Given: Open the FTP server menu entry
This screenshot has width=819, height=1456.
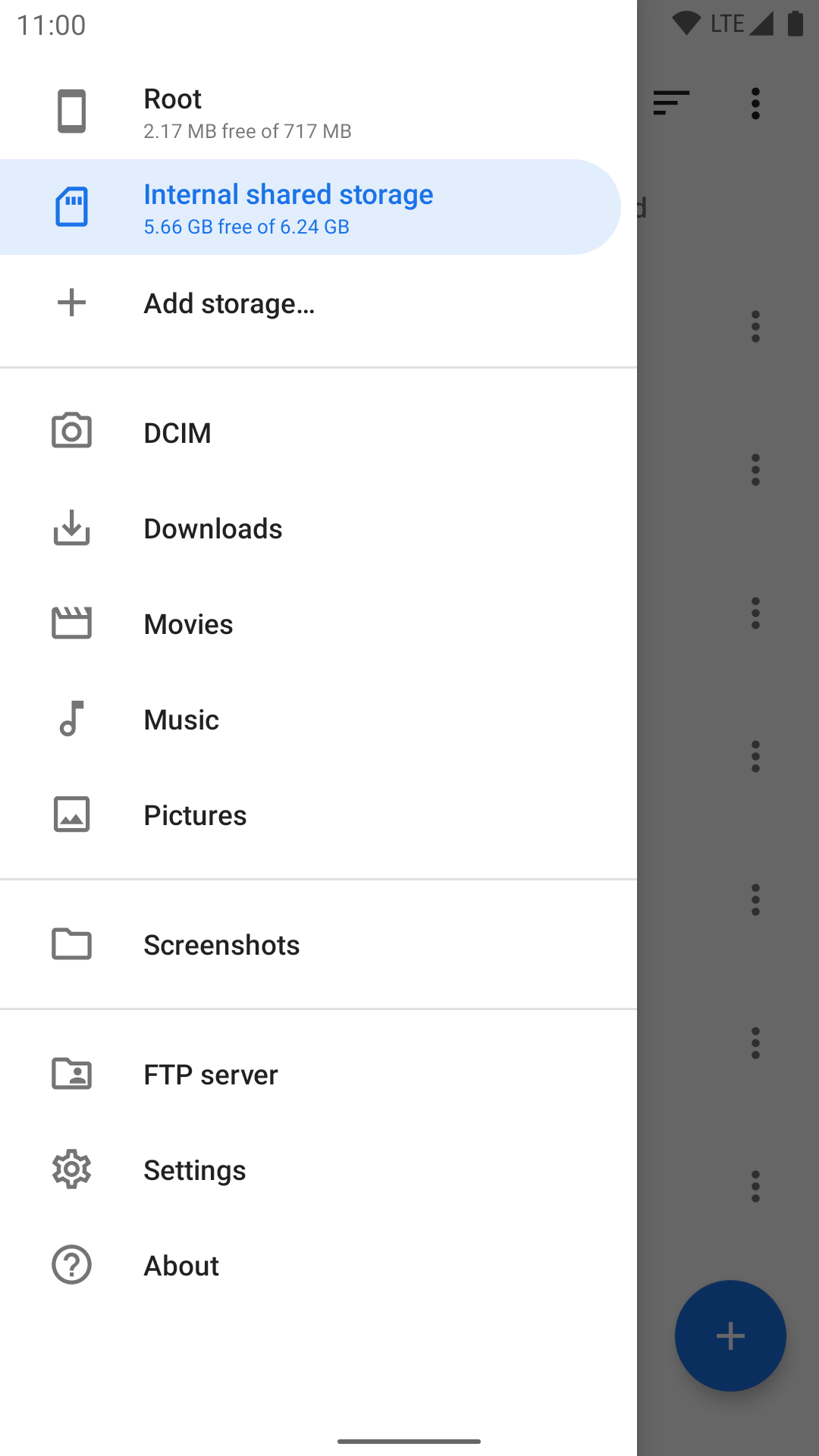Looking at the screenshot, I should [210, 1073].
